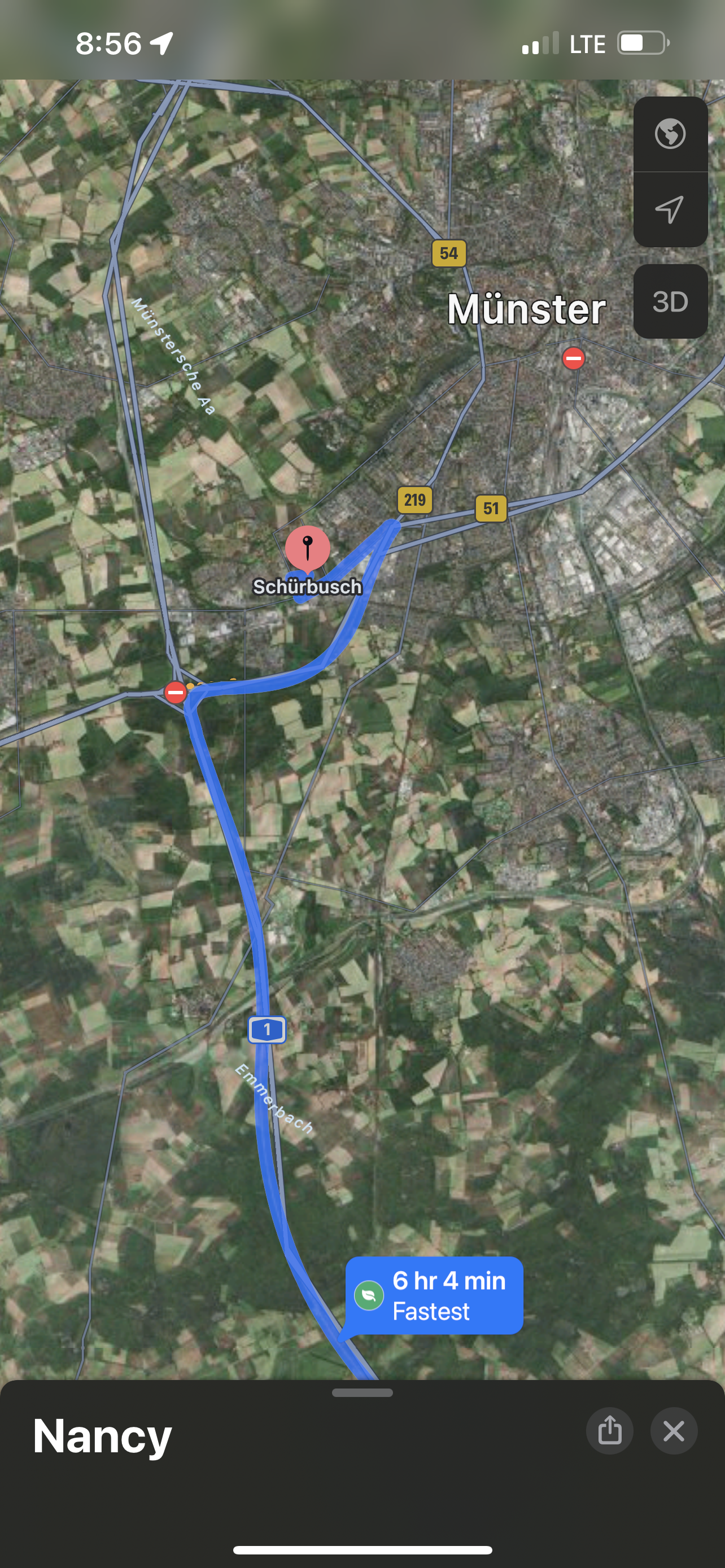Share the Nancy route
This screenshot has height=1568, width=725.
pyautogui.click(x=609, y=1430)
